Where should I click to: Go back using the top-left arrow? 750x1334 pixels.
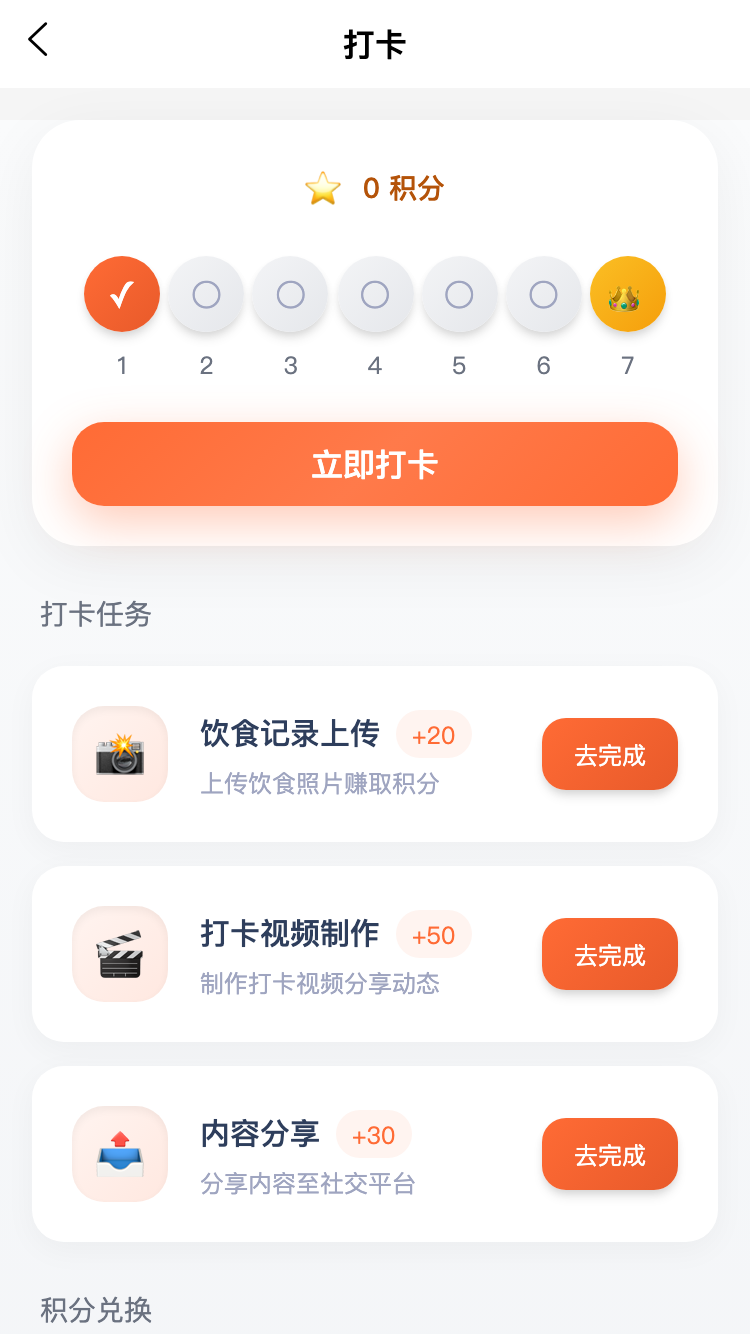pyautogui.click(x=38, y=41)
